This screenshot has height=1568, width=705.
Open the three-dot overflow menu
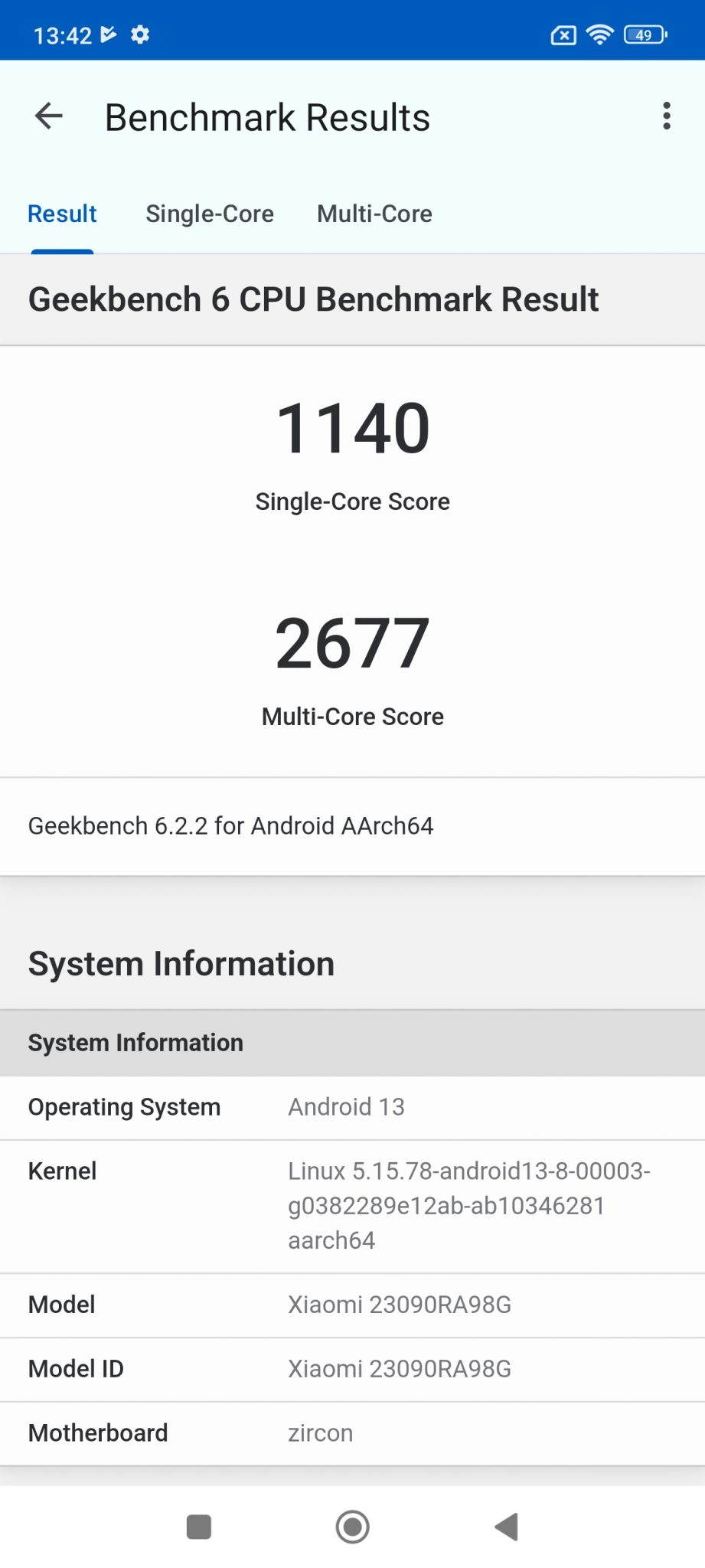click(667, 116)
